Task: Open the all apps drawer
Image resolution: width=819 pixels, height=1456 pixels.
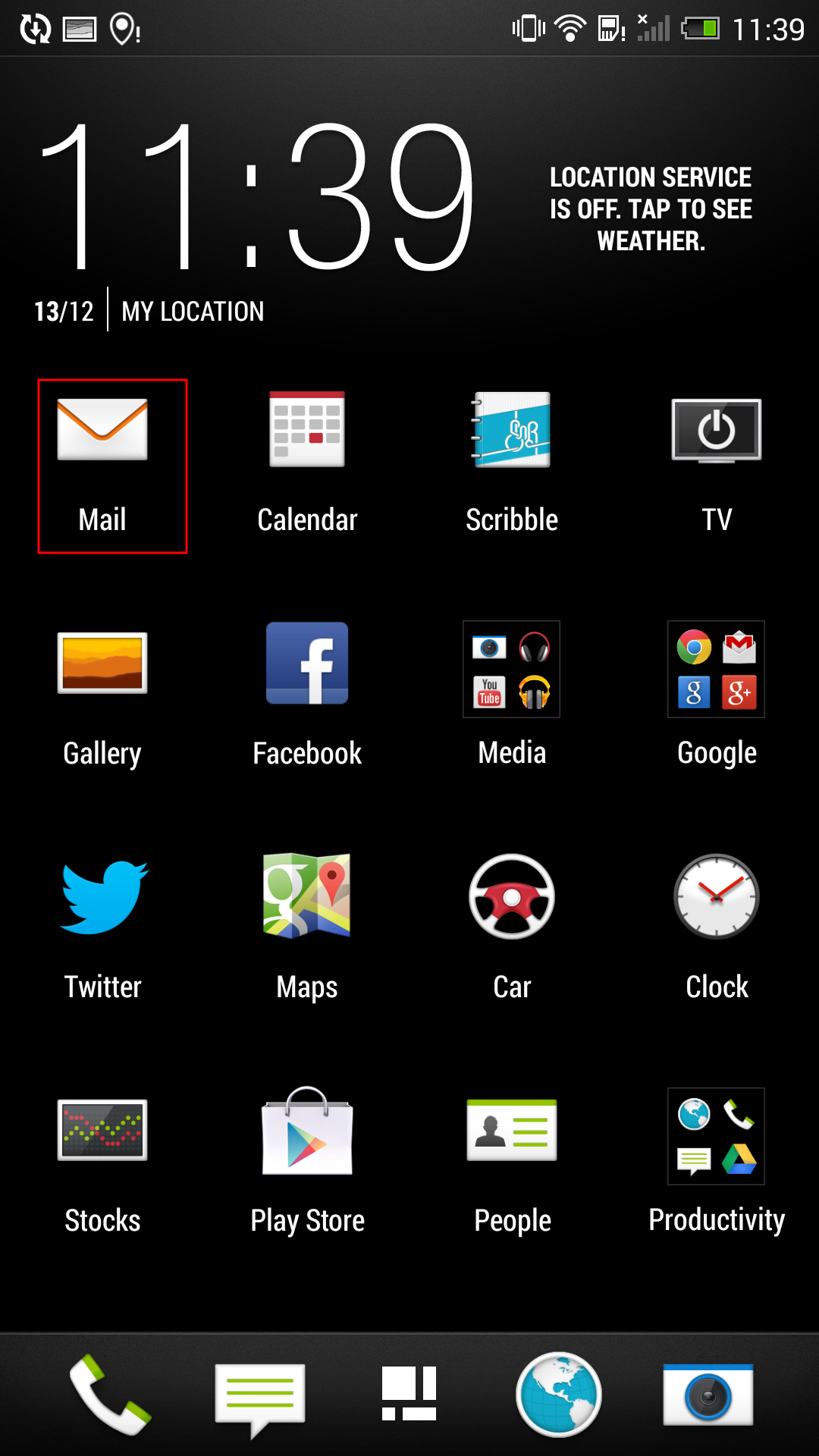Action: [x=409, y=1394]
